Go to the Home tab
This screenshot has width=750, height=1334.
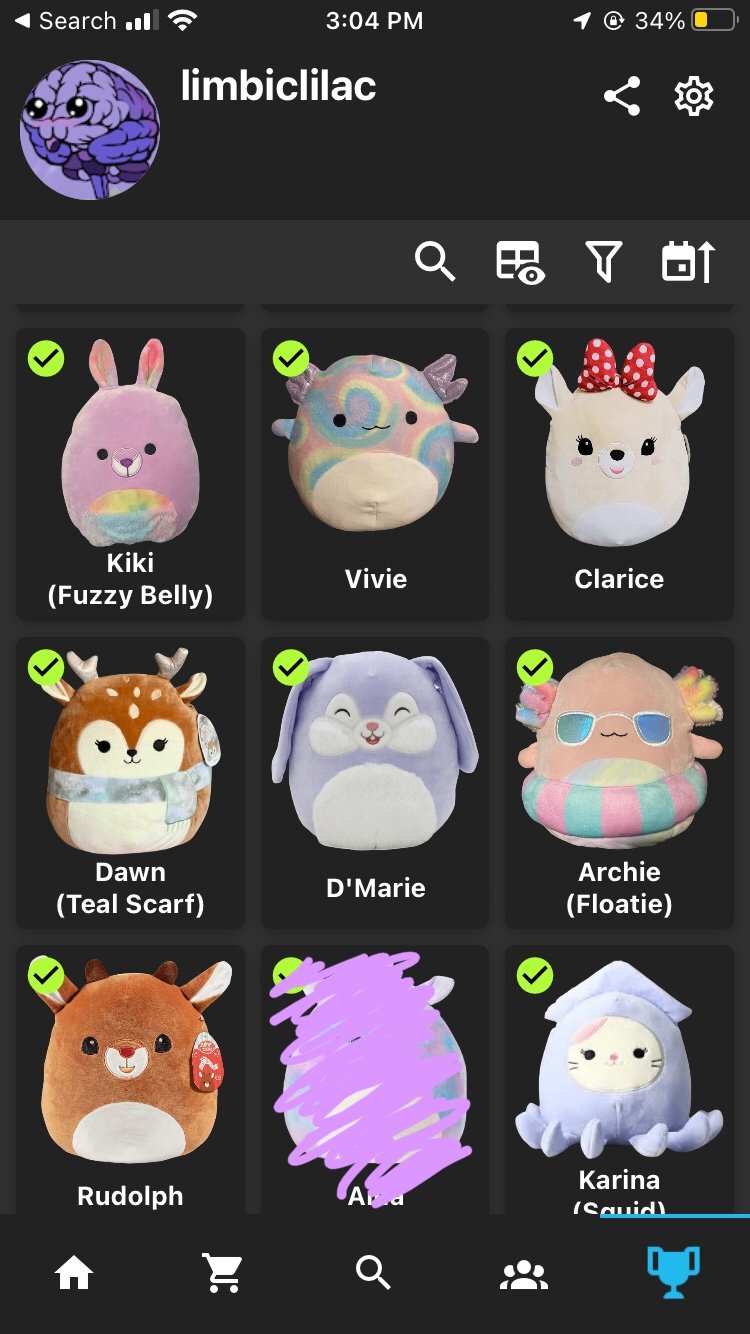click(x=74, y=1273)
